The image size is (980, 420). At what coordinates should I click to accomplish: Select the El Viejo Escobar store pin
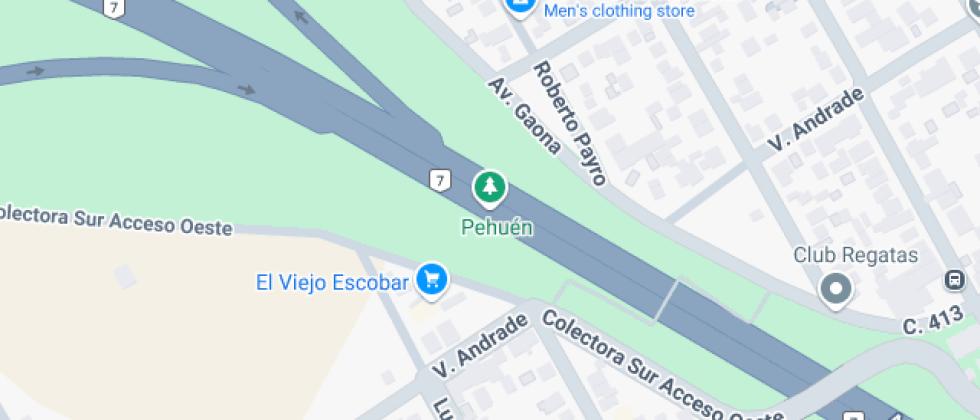coord(432,280)
